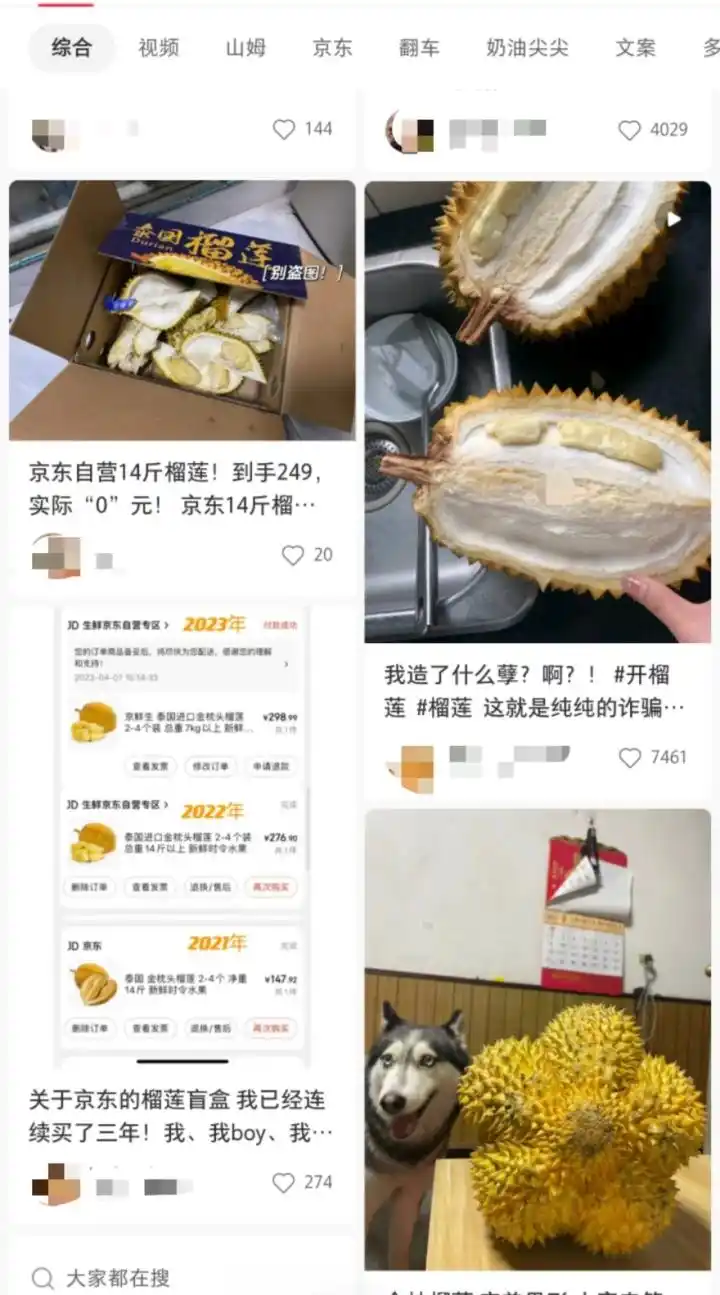Tap the magnifier icon in the search bar
This screenshot has height=1295, width=720.
(x=42, y=1277)
